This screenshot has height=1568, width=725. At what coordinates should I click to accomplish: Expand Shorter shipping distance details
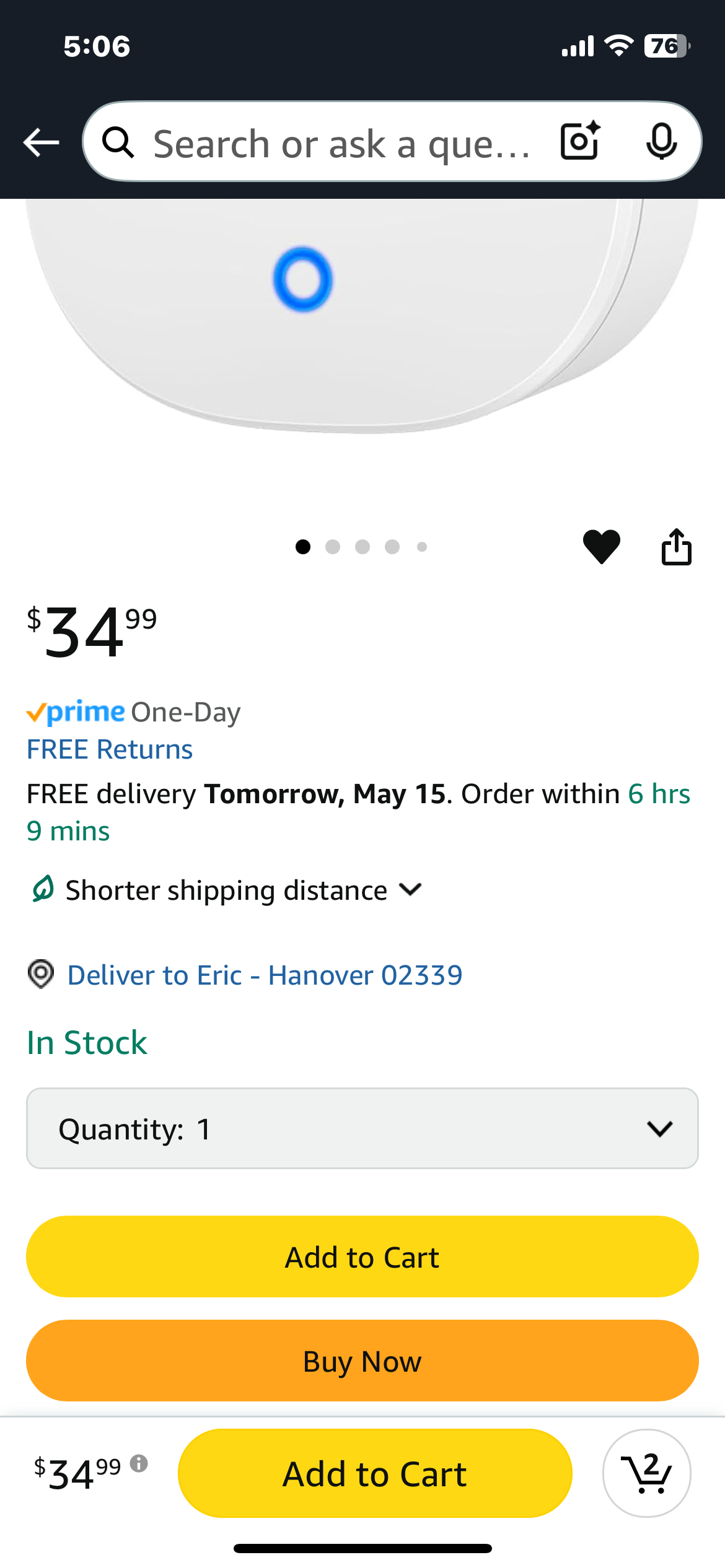click(227, 890)
